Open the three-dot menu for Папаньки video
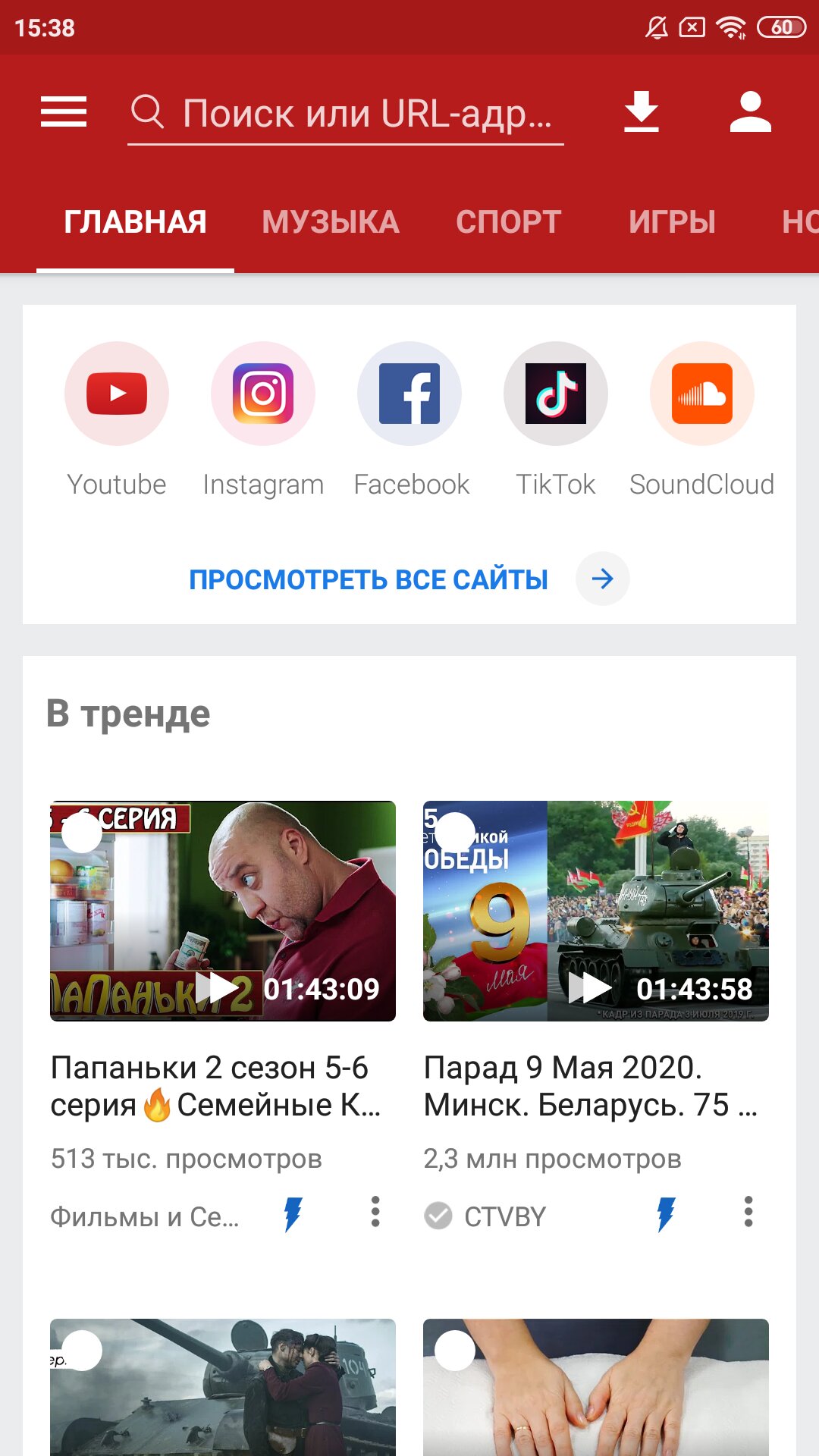Image resolution: width=819 pixels, height=1456 pixels. coord(375,1212)
